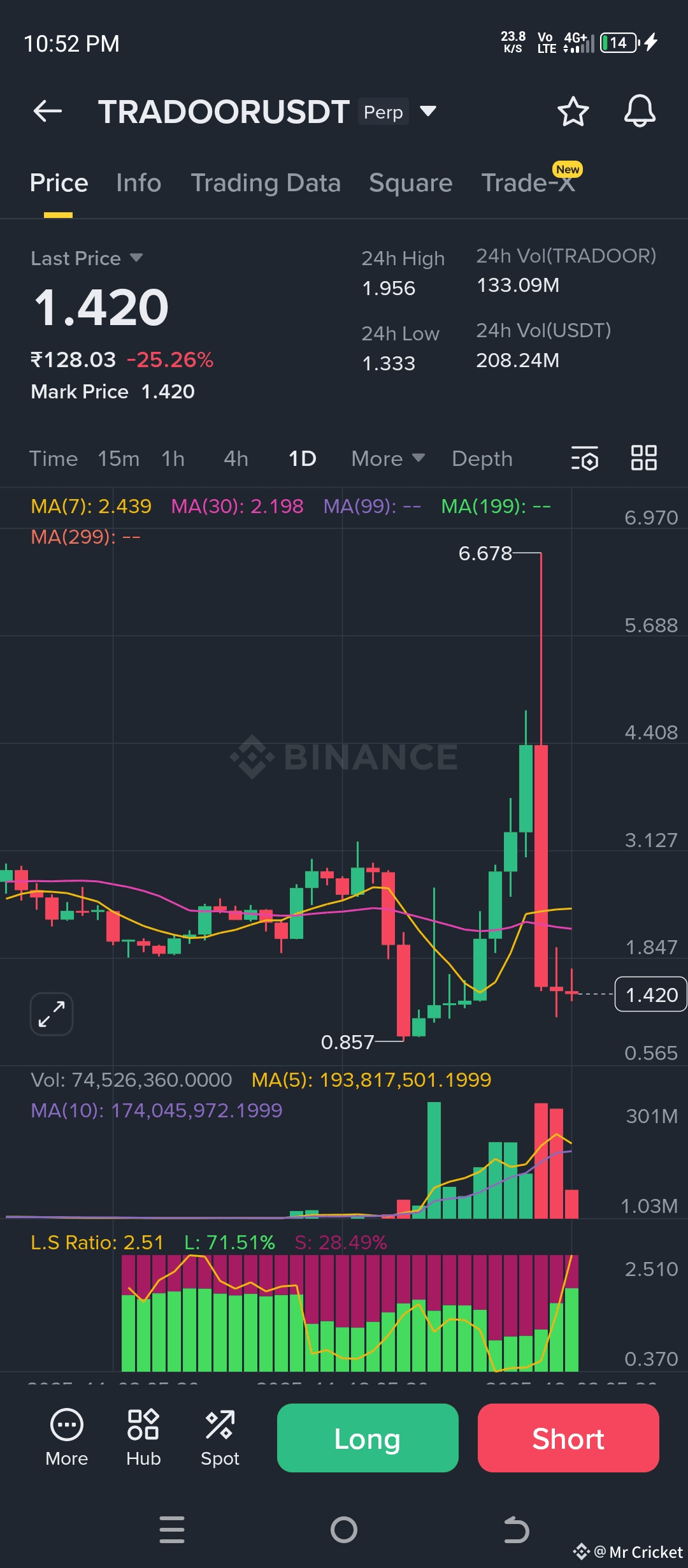
Task: Select the 1h chart interval
Action: pos(173,458)
